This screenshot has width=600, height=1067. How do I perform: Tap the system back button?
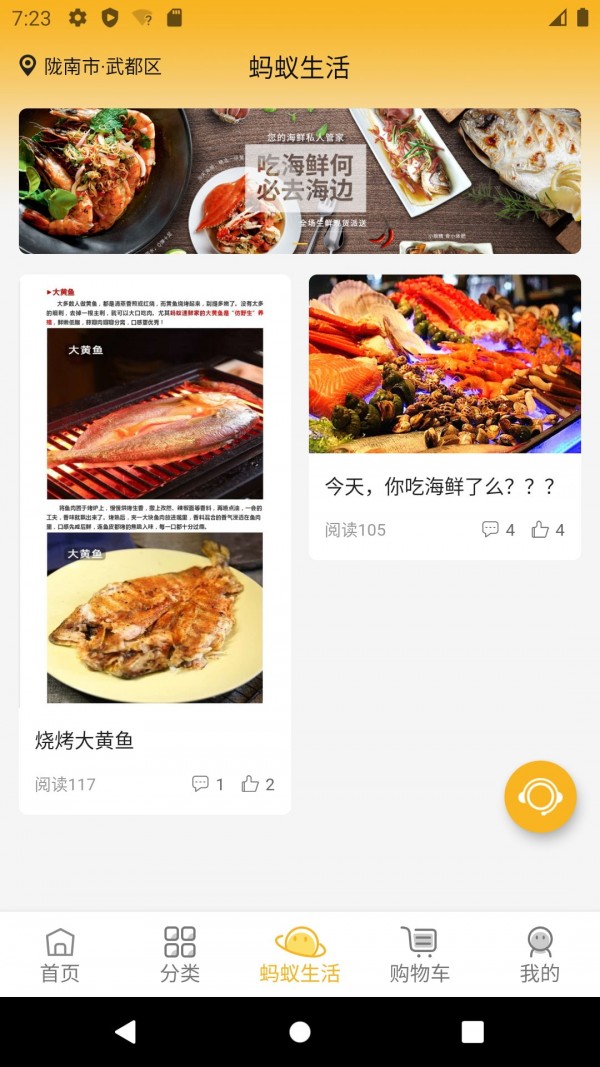pos(126,1032)
